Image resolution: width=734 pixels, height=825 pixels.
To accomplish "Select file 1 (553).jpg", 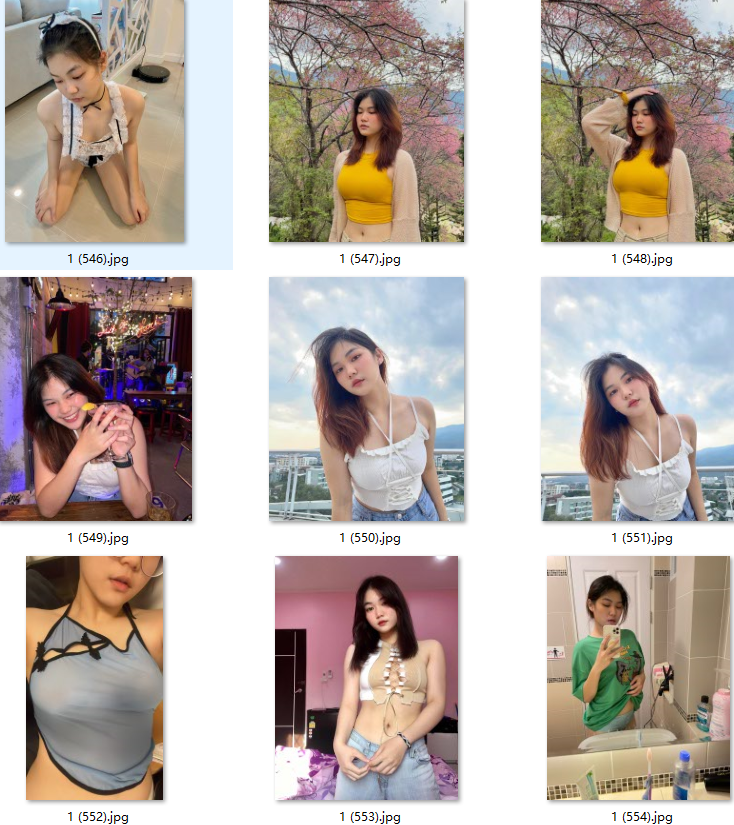I will coord(366,677).
